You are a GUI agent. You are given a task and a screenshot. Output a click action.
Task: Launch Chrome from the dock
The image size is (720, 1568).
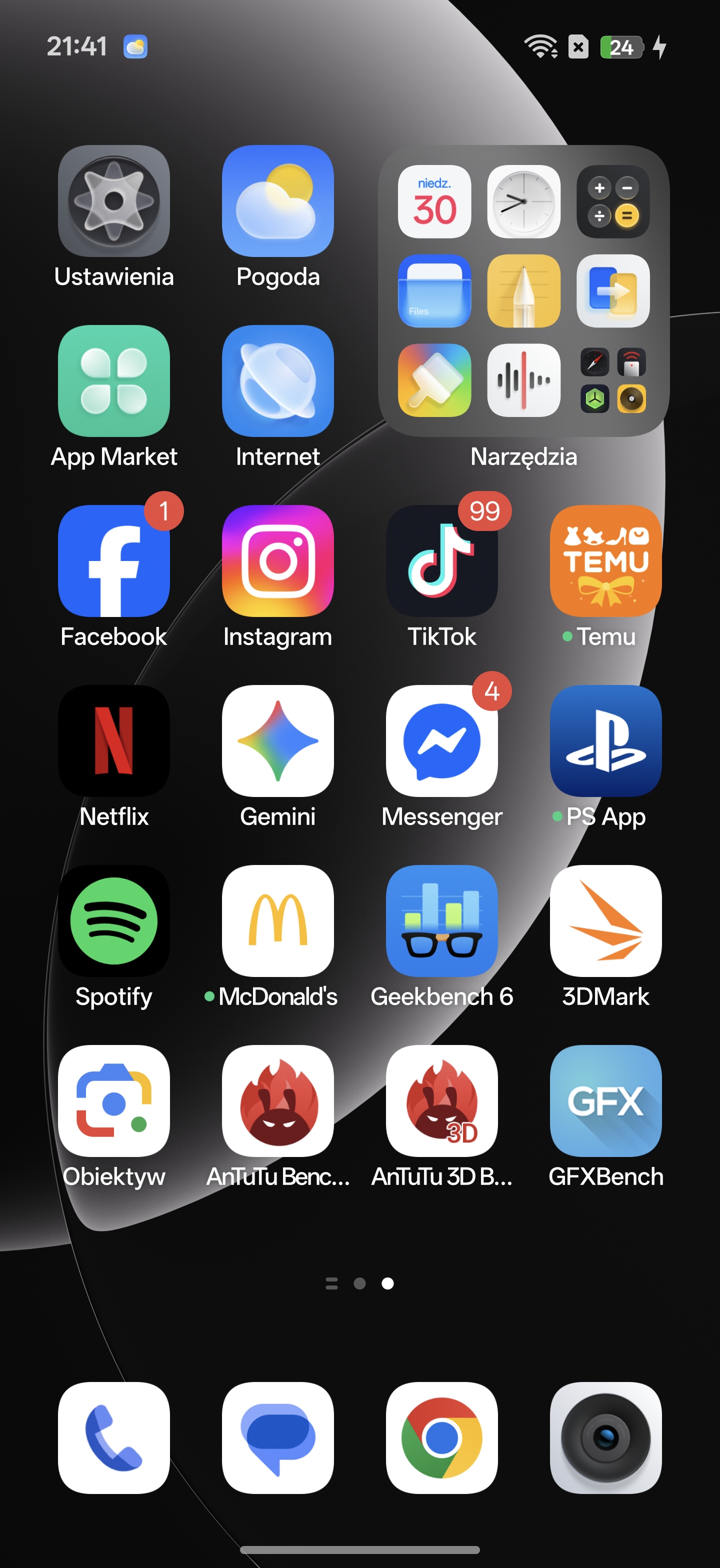(441, 1437)
